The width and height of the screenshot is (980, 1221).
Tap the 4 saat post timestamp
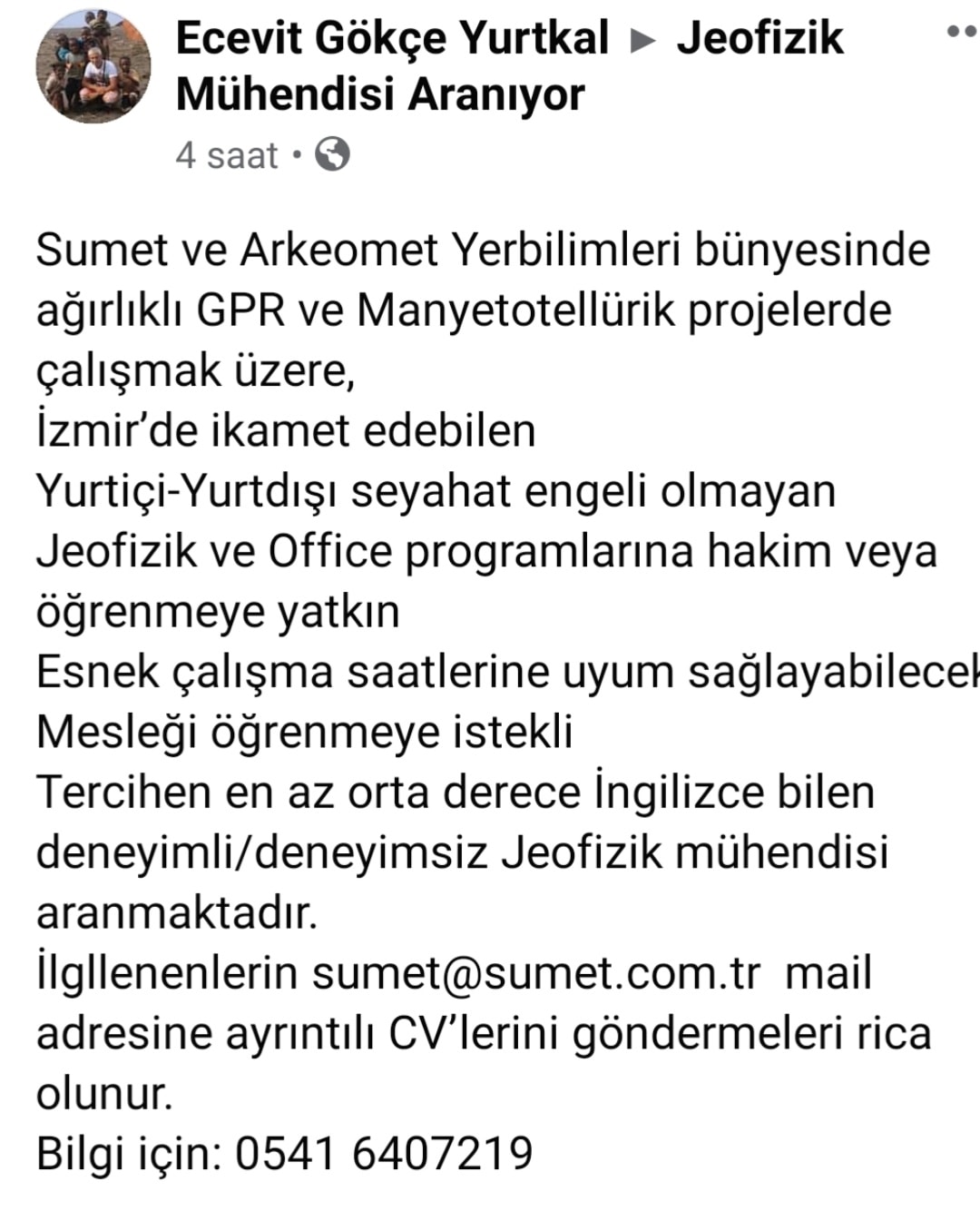click(x=226, y=155)
